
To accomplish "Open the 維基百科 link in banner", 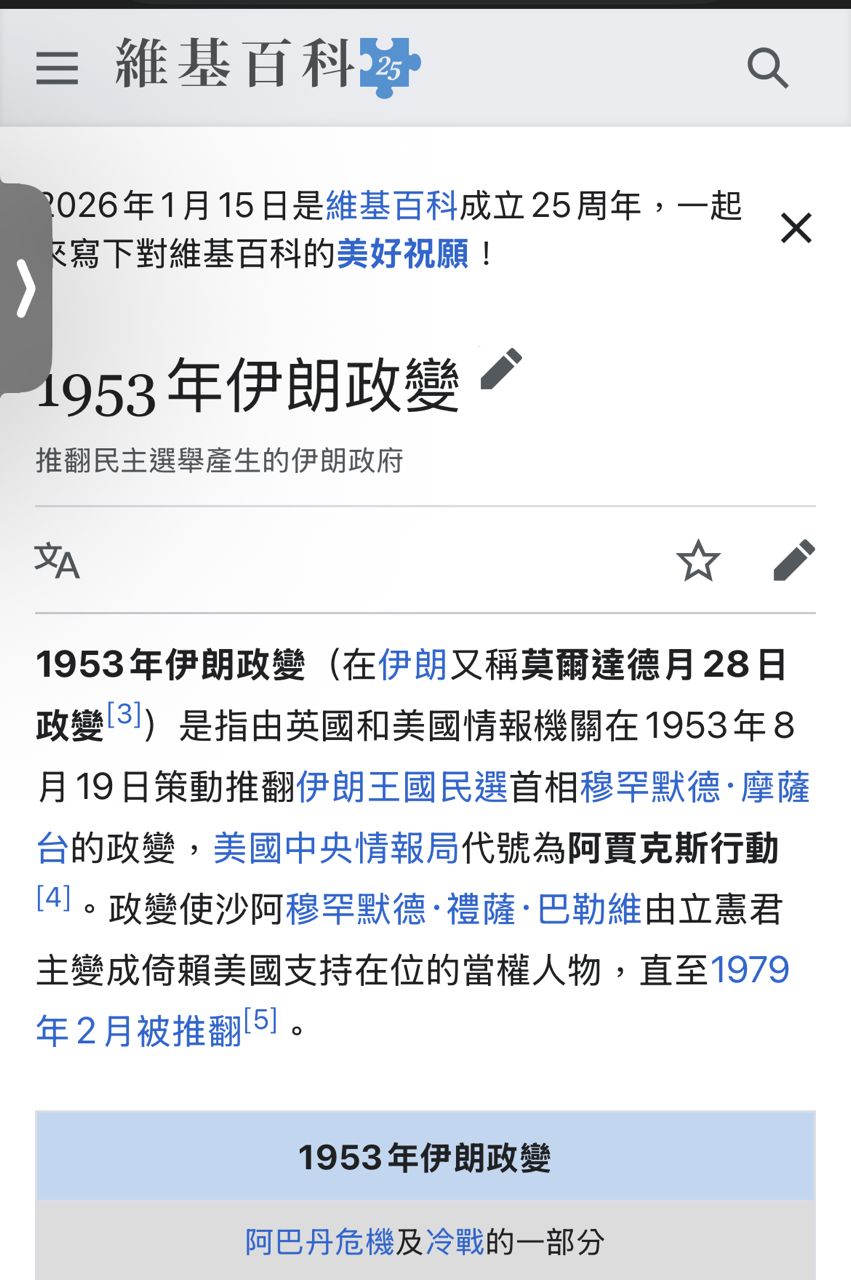I will [x=392, y=207].
